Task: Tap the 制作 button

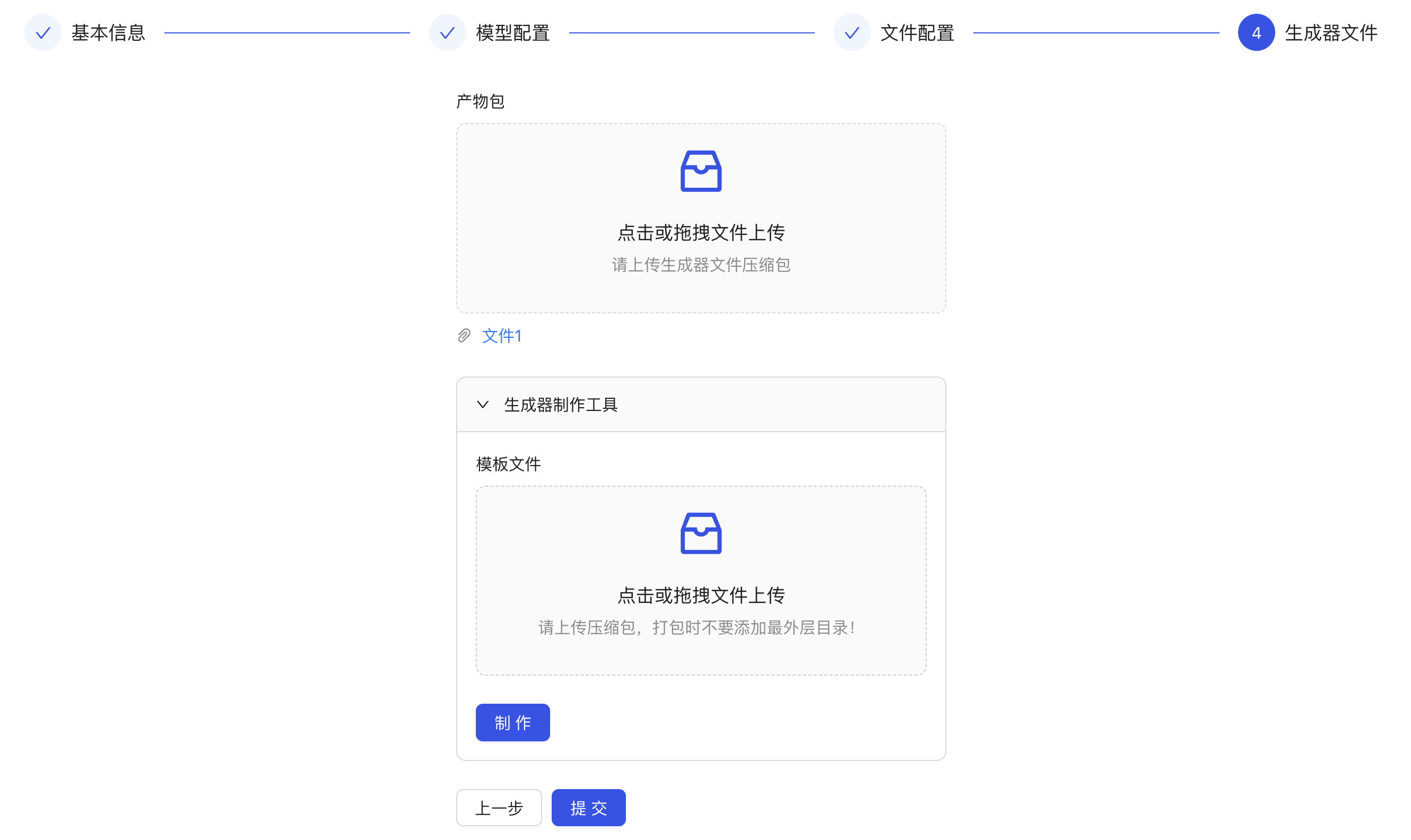Action: point(512,723)
